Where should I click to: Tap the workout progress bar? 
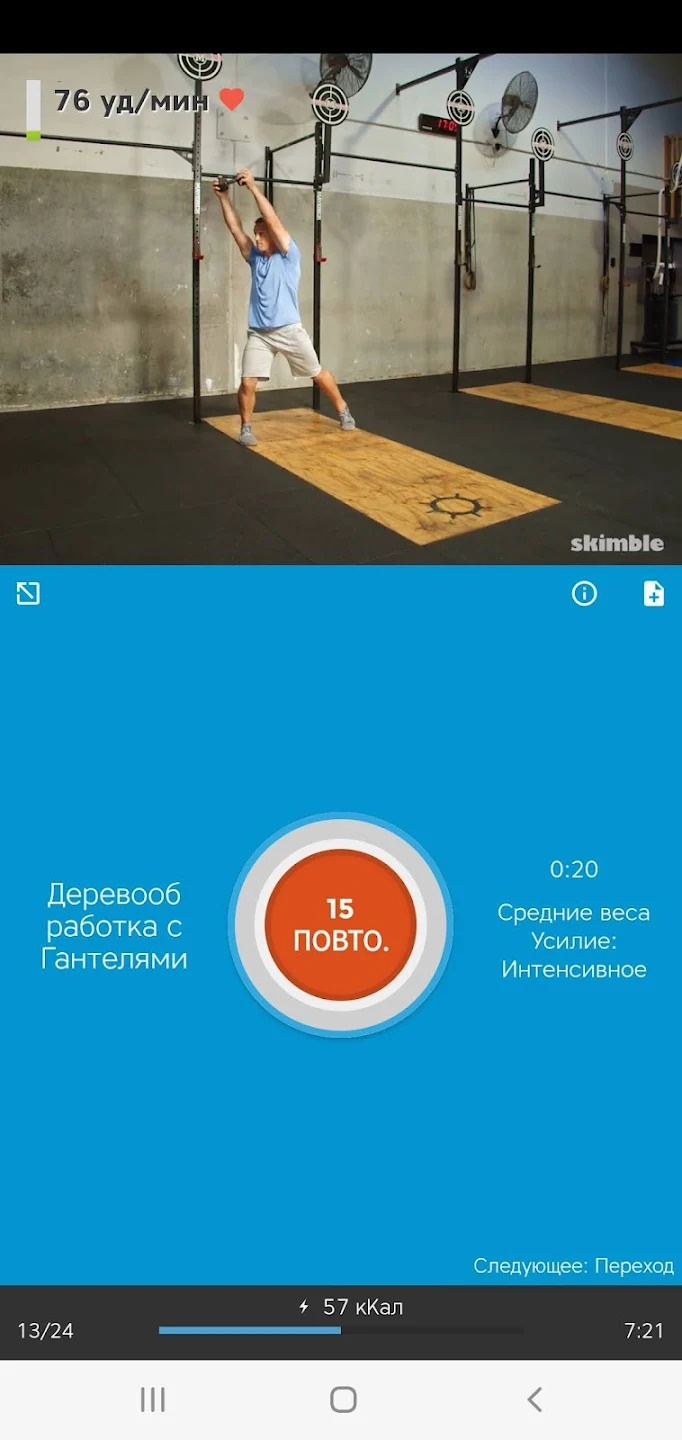tap(340, 1330)
